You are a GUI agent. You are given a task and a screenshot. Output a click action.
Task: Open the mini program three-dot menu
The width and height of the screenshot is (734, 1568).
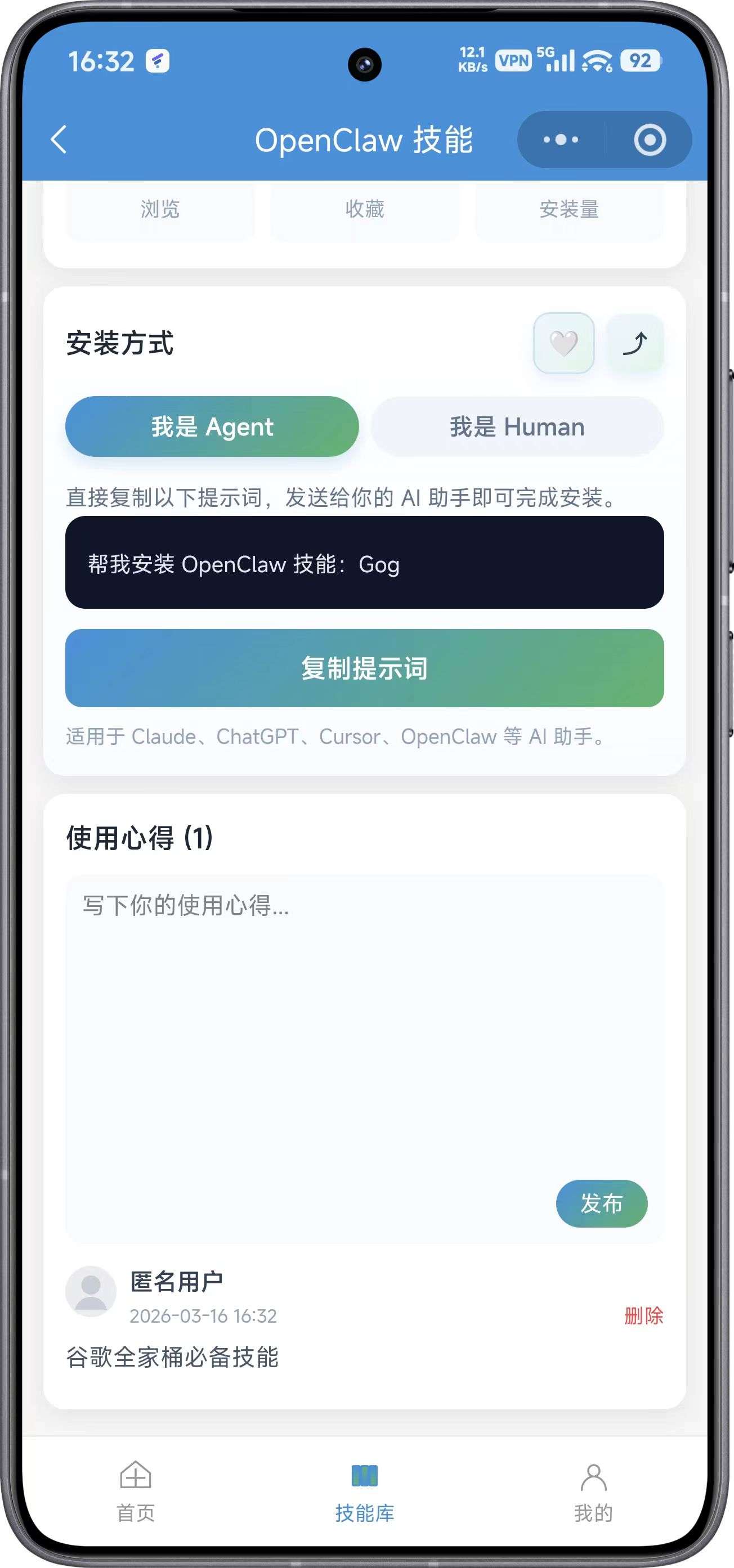pyautogui.click(x=561, y=140)
